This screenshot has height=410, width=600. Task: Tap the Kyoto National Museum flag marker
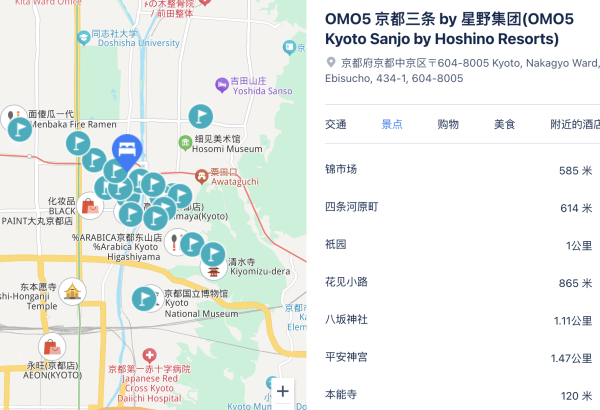[x=146, y=297]
